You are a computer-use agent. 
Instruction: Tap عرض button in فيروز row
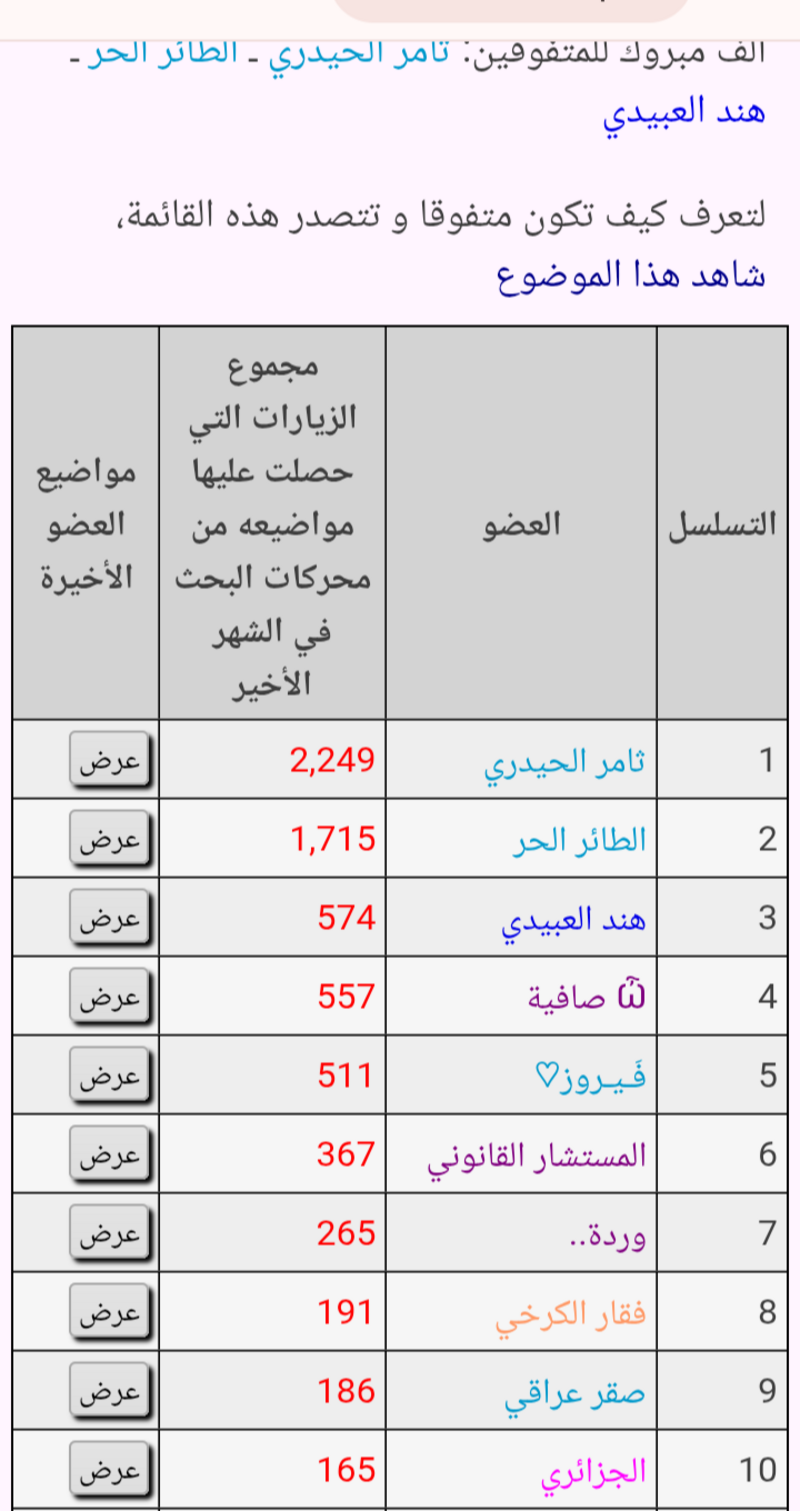click(109, 1075)
